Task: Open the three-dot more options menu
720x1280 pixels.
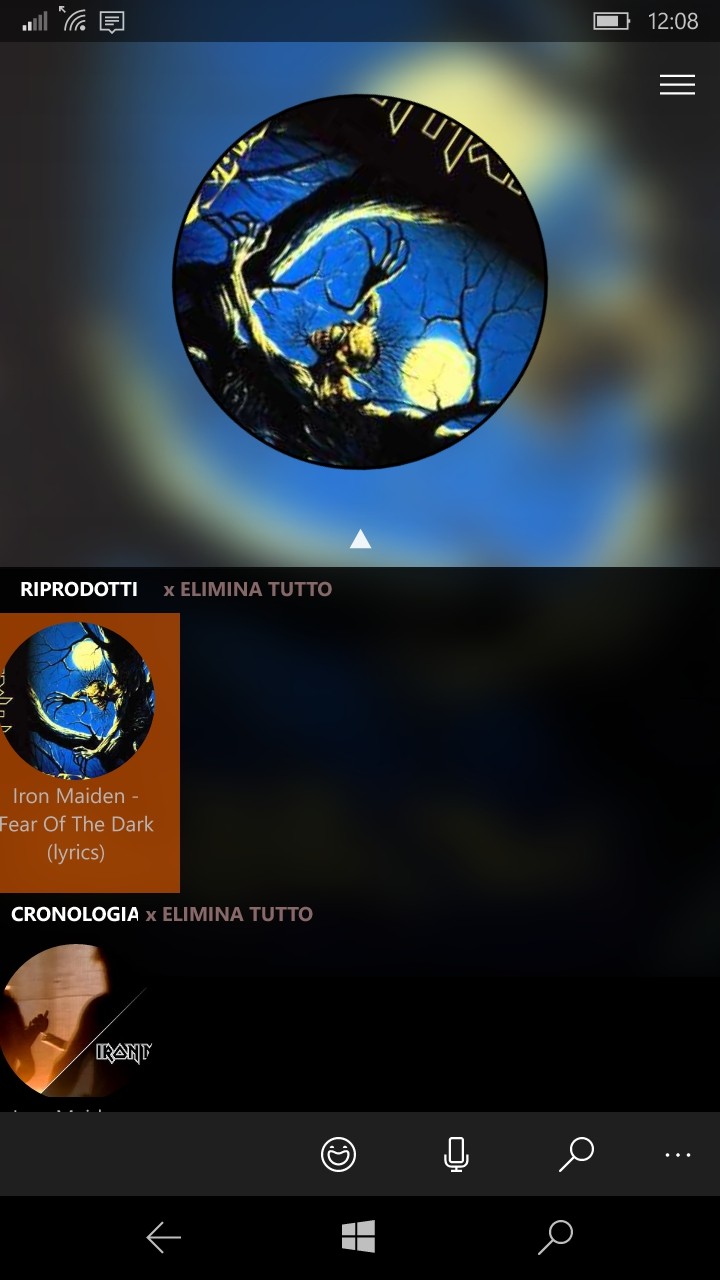Action: pyautogui.click(x=678, y=1155)
